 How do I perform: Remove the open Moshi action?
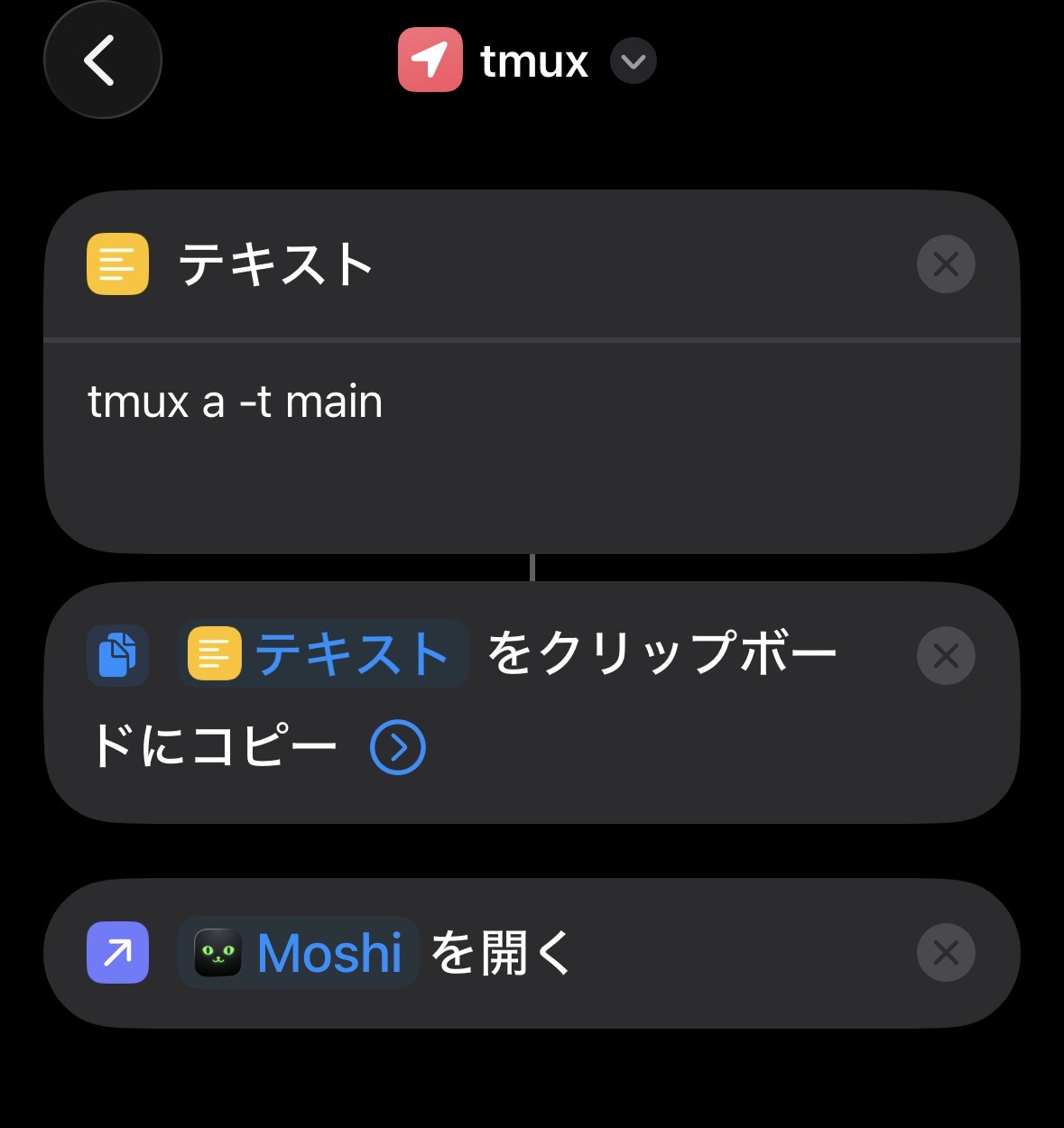point(945,953)
